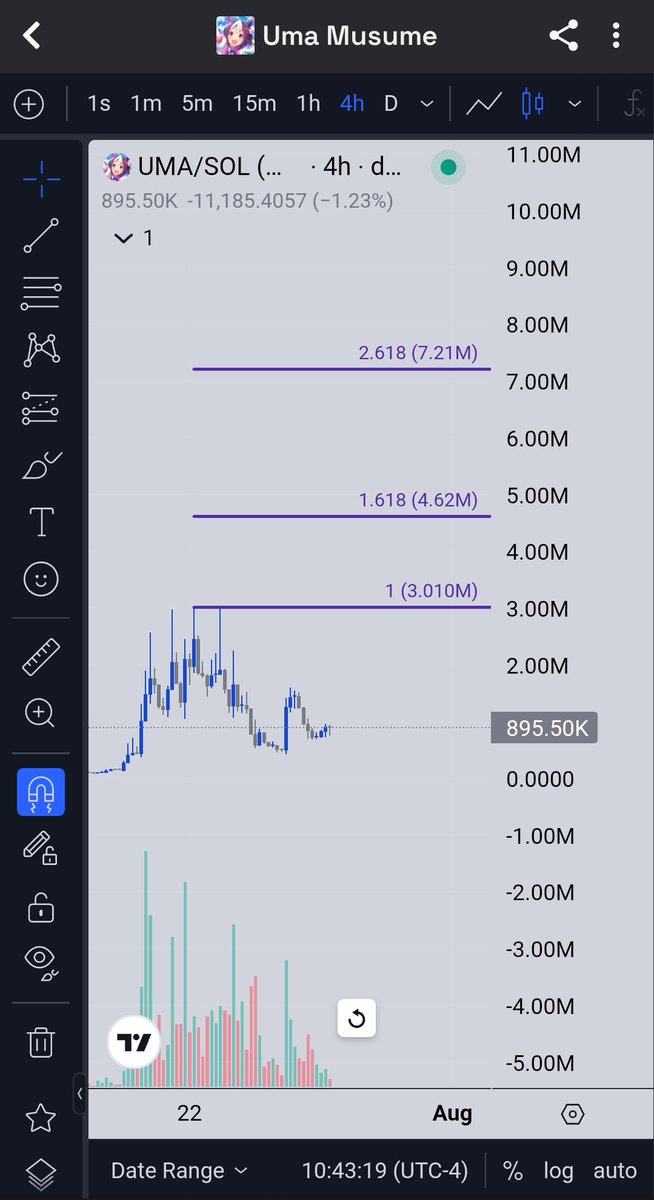This screenshot has width=654, height=1200.
Task: Reset the chart view
Action: [x=357, y=1019]
